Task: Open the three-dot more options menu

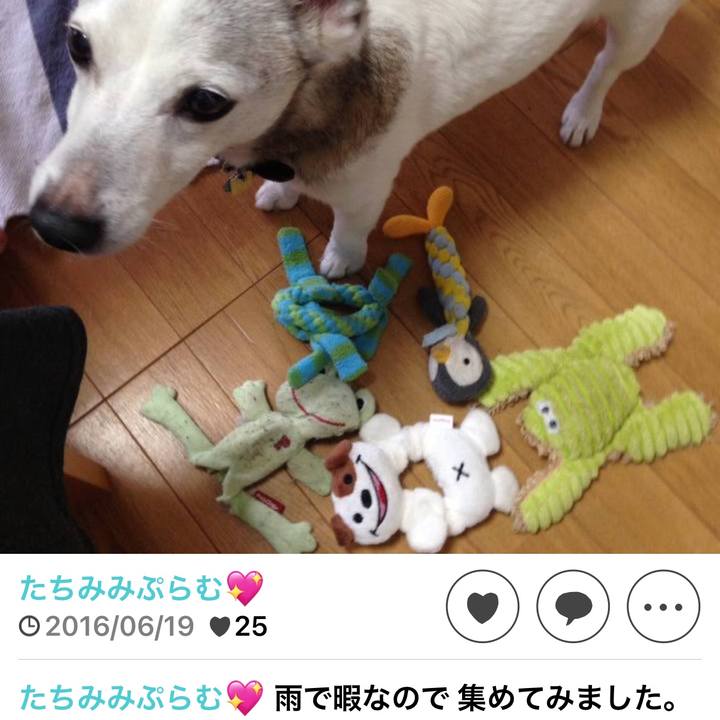Action: point(663,606)
